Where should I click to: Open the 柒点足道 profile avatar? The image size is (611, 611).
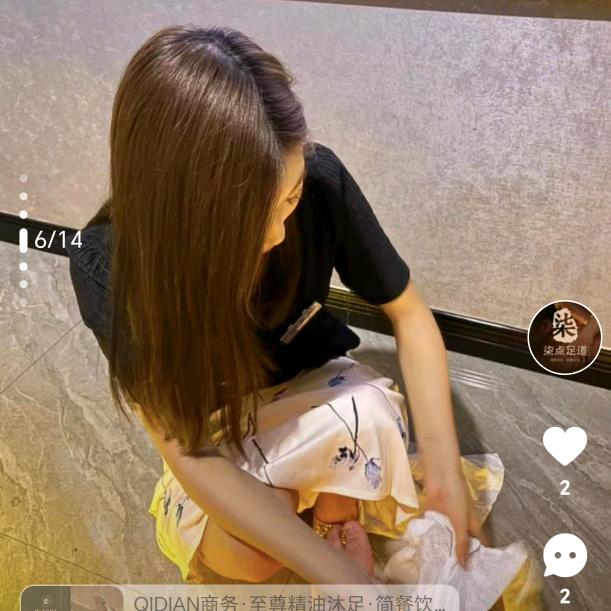(x=564, y=338)
